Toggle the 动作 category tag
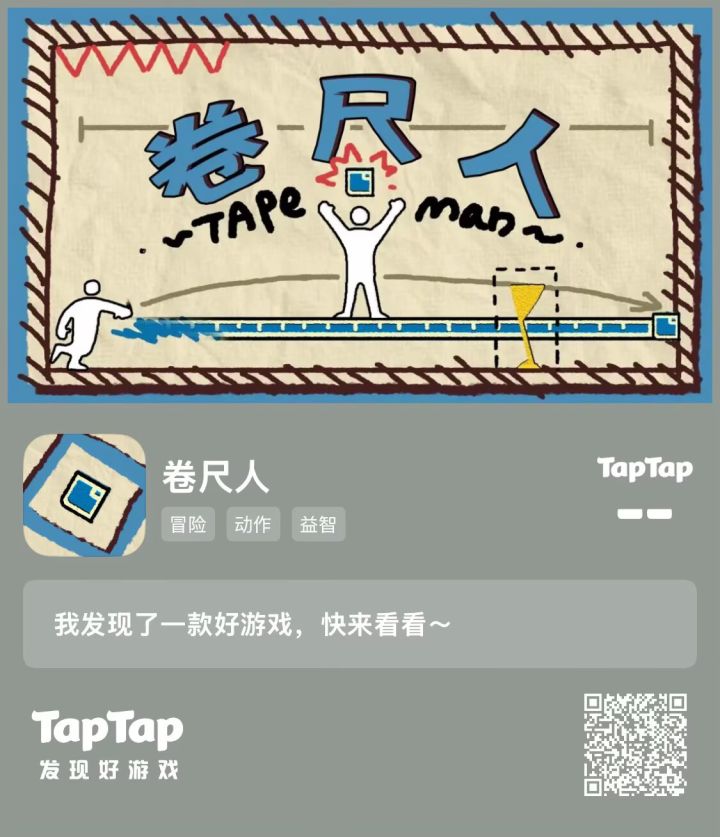Image resolution: width=720 pixels, height=837 pixels. coord(253,524)
